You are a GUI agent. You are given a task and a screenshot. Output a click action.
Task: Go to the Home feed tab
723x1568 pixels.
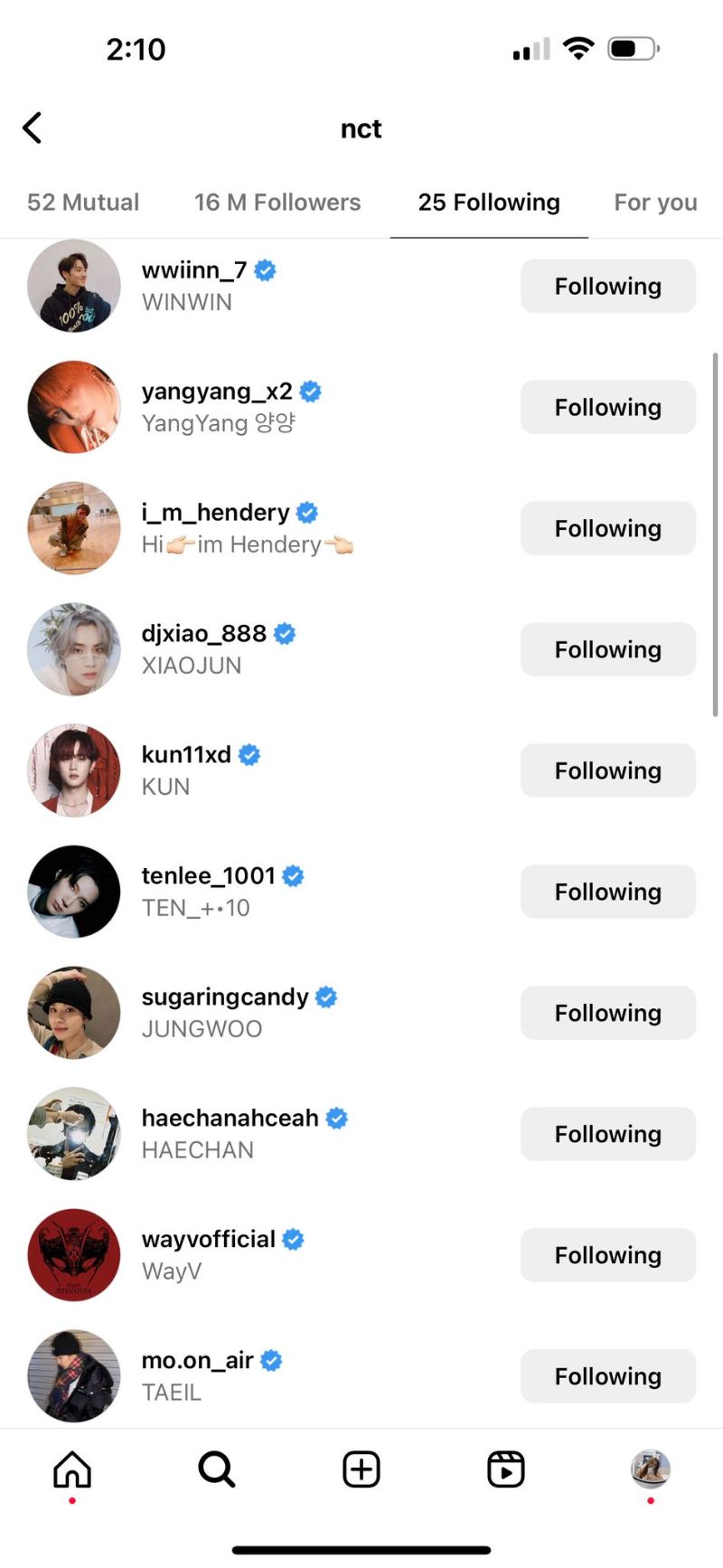coord(72,1470)
